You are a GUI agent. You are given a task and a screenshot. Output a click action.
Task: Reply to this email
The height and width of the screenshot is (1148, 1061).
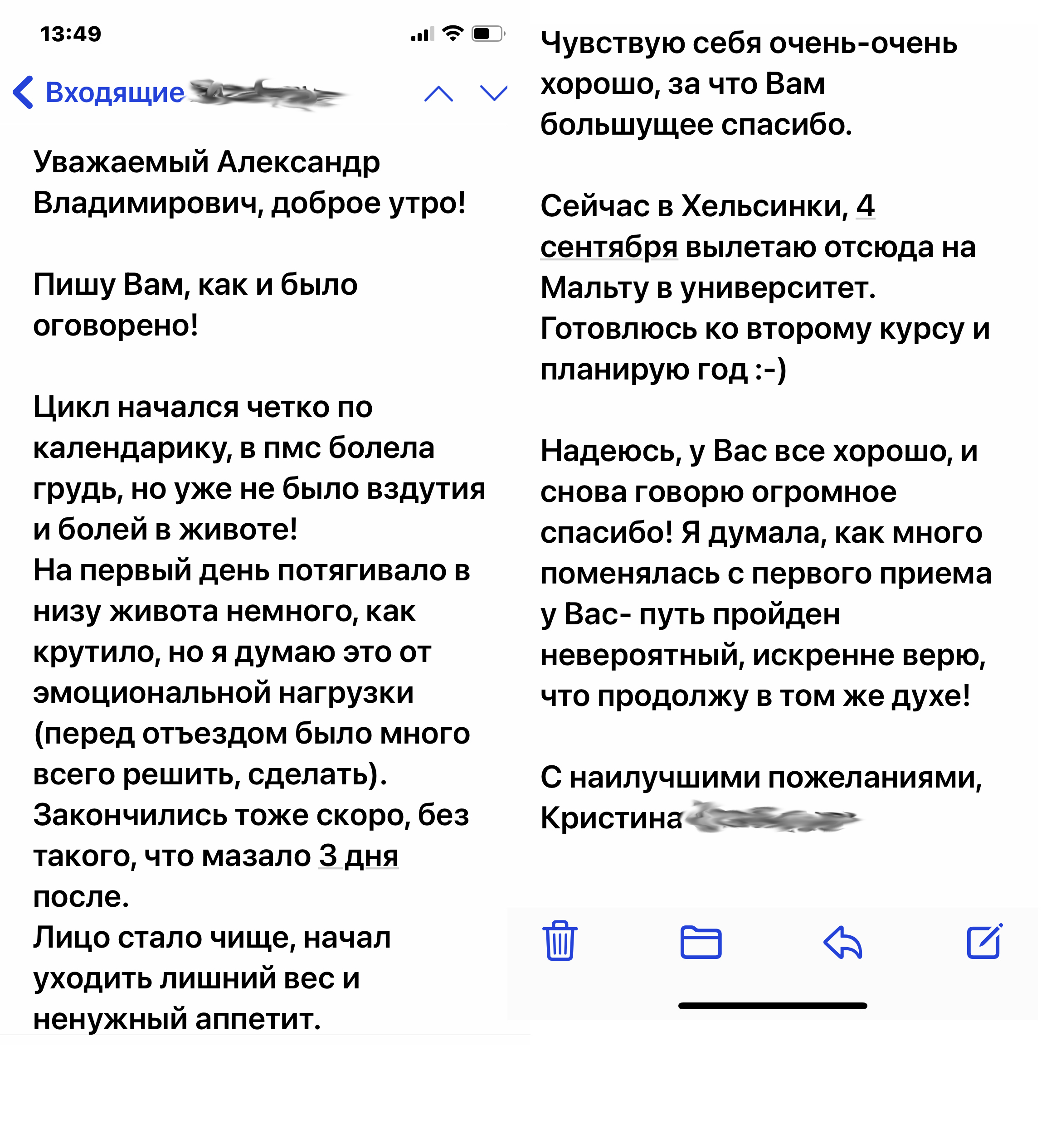[x=843, y=942]
